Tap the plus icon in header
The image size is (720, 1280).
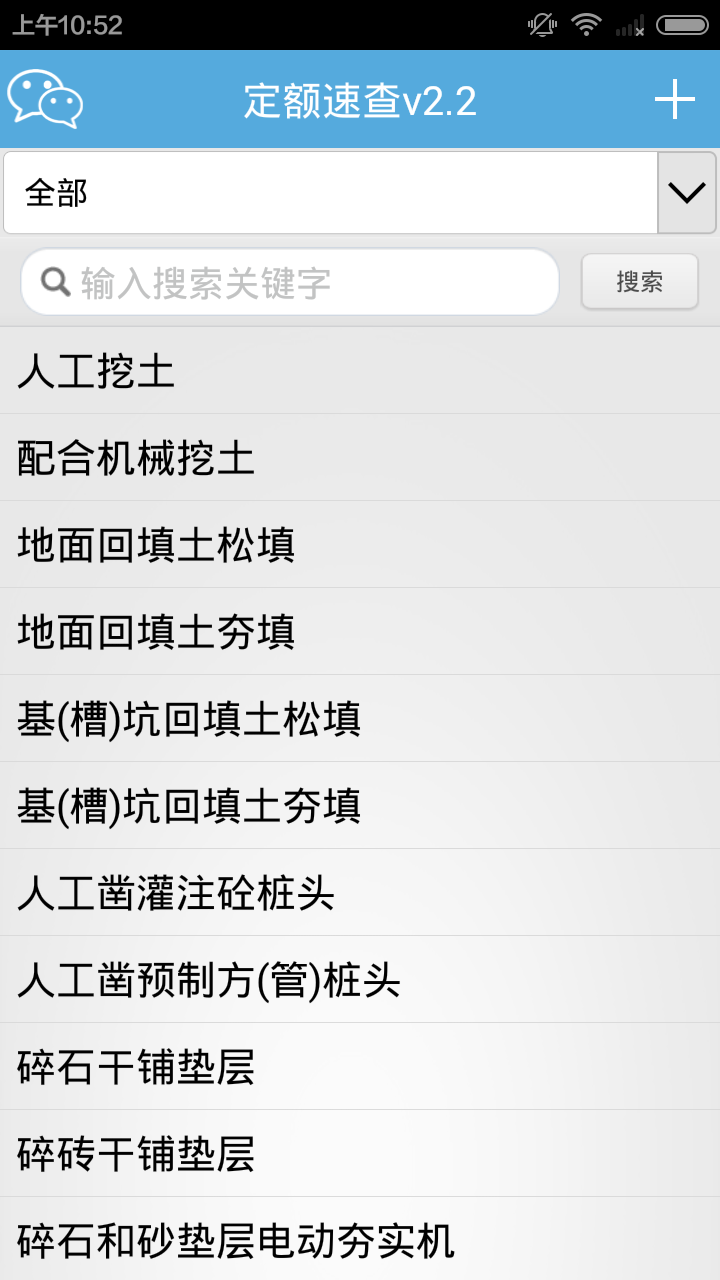(675, 100)
